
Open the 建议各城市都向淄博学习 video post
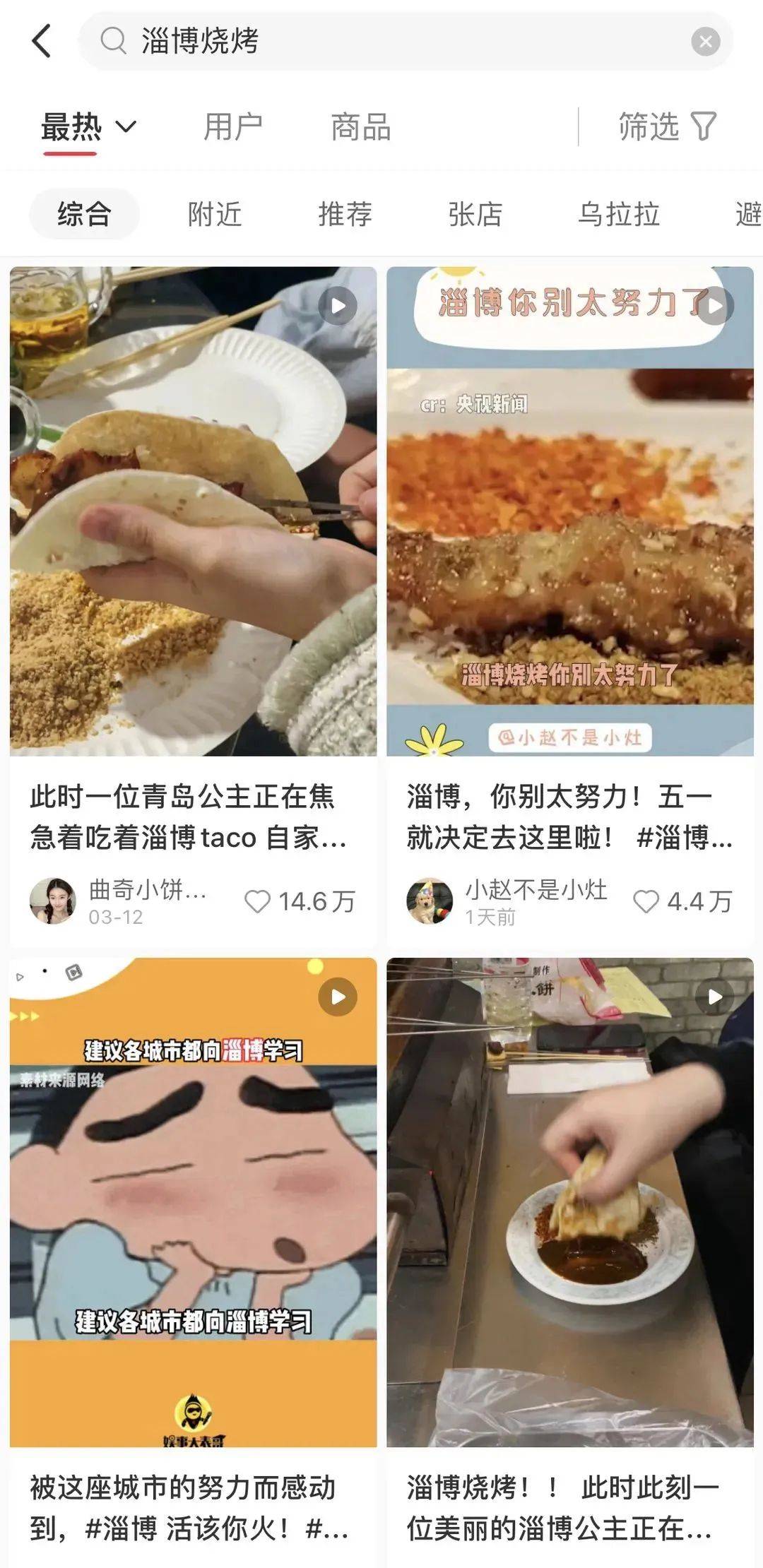coord(193,1201)
